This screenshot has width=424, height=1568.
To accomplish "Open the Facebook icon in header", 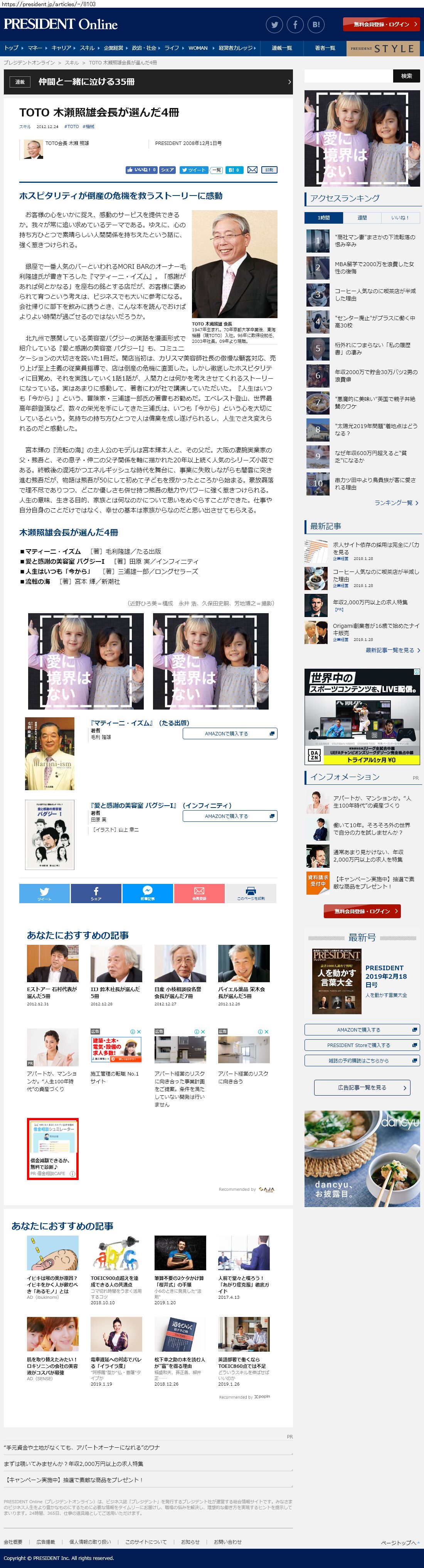I will [x=295, y=25].
